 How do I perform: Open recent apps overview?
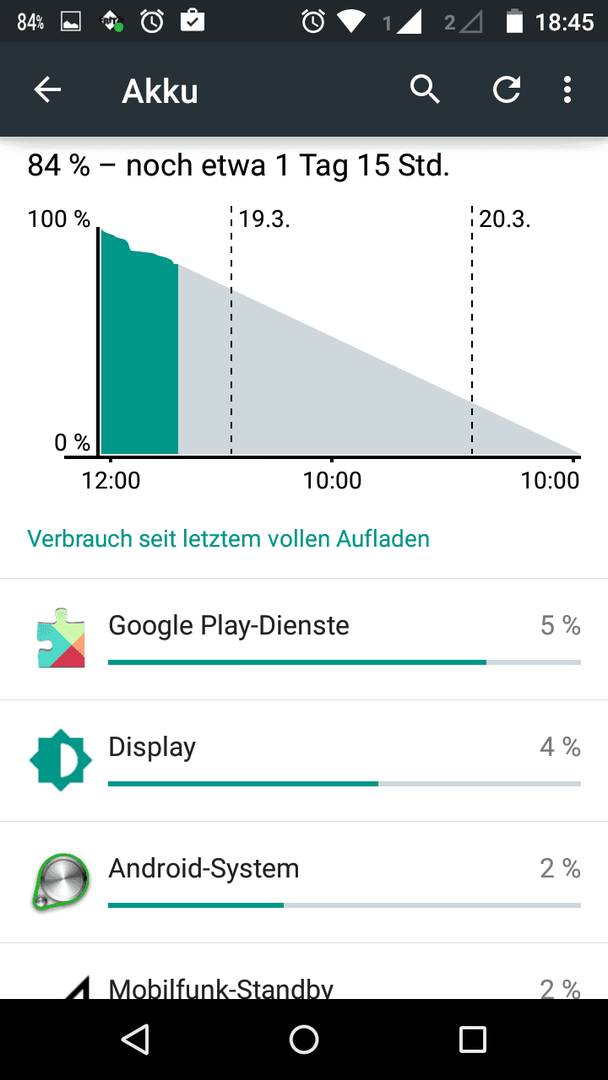tap(472, 1039)
